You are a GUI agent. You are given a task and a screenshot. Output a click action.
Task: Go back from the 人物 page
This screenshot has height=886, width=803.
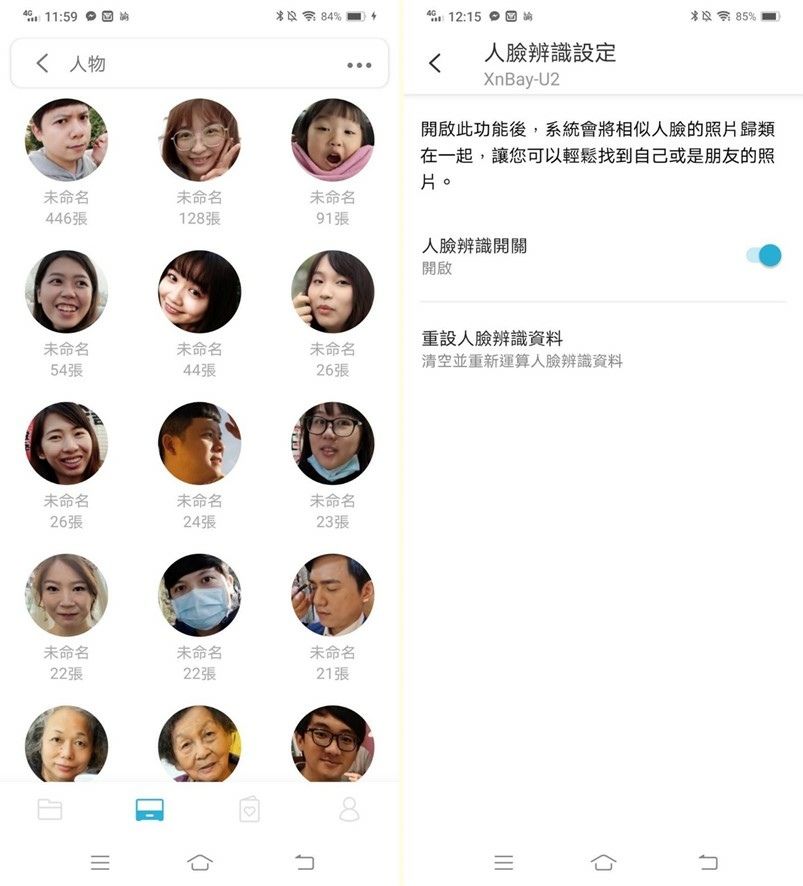pyautogui.click(x=42, y=64)
